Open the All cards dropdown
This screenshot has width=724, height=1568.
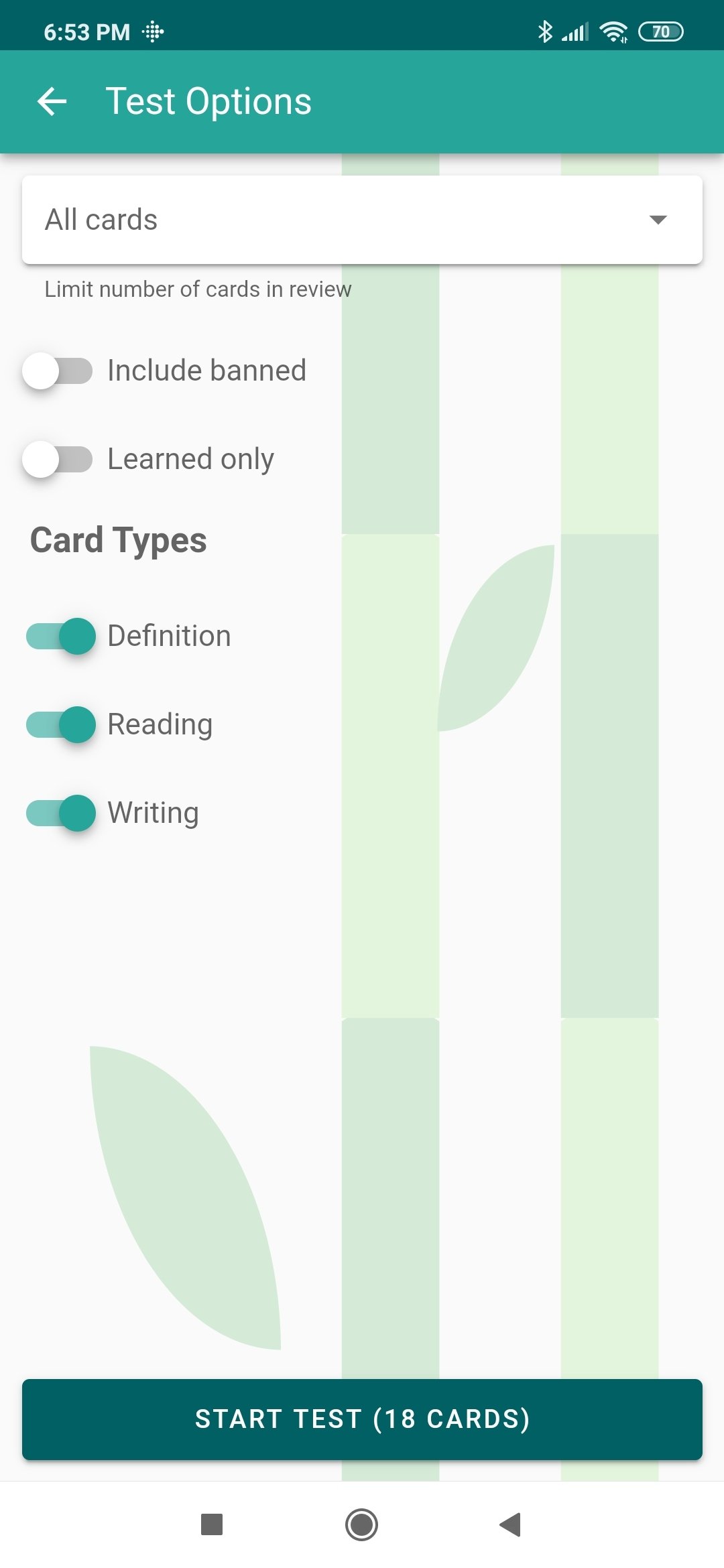coord(362,220)
